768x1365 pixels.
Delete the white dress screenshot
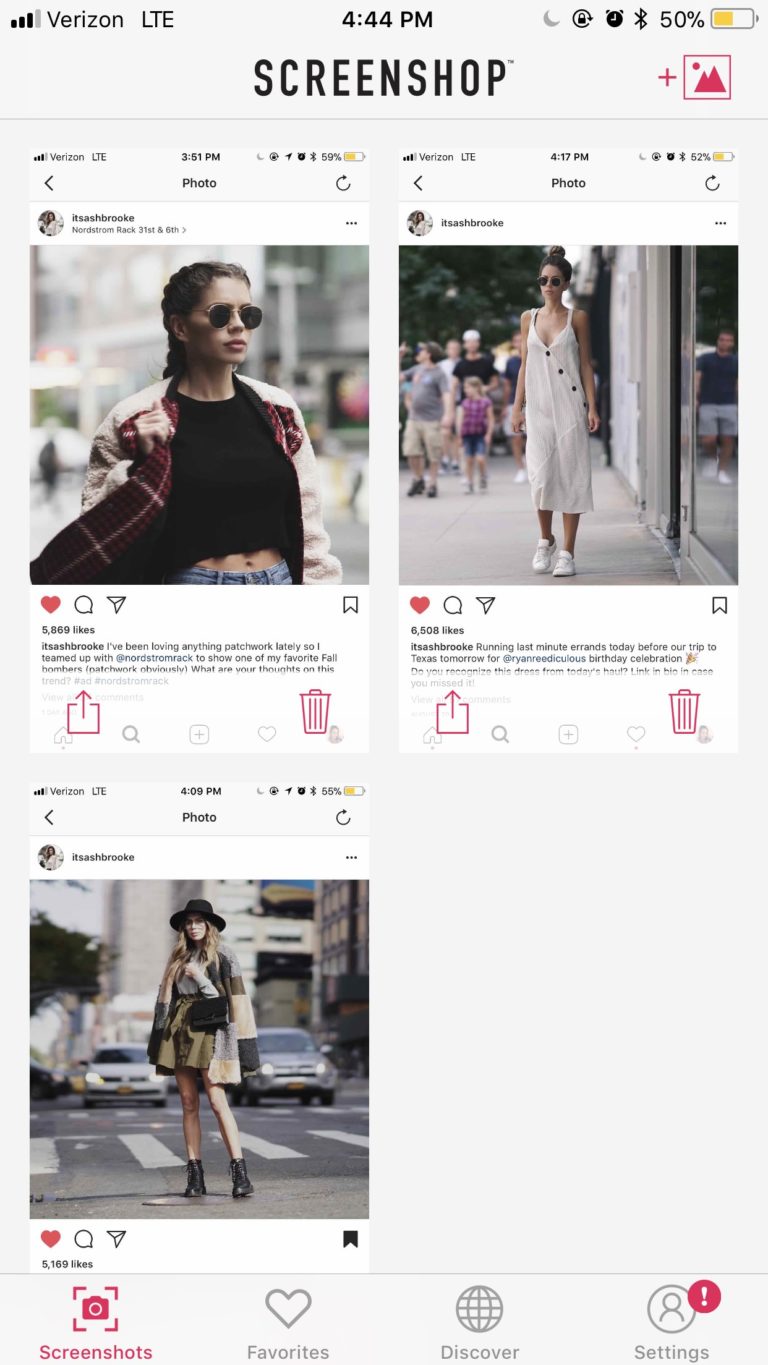(x=684, y=711)
